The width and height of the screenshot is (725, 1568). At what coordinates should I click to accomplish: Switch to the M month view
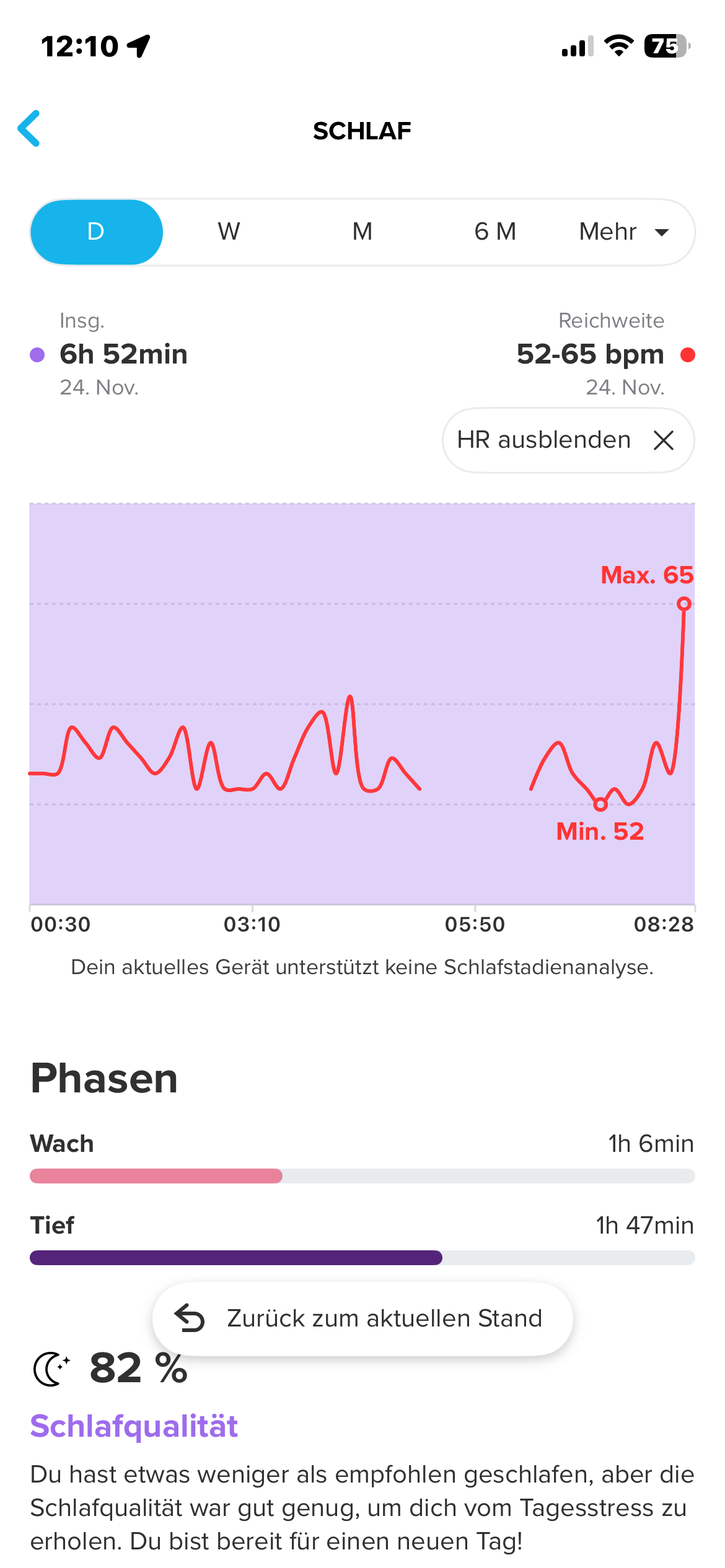[362, 232]
